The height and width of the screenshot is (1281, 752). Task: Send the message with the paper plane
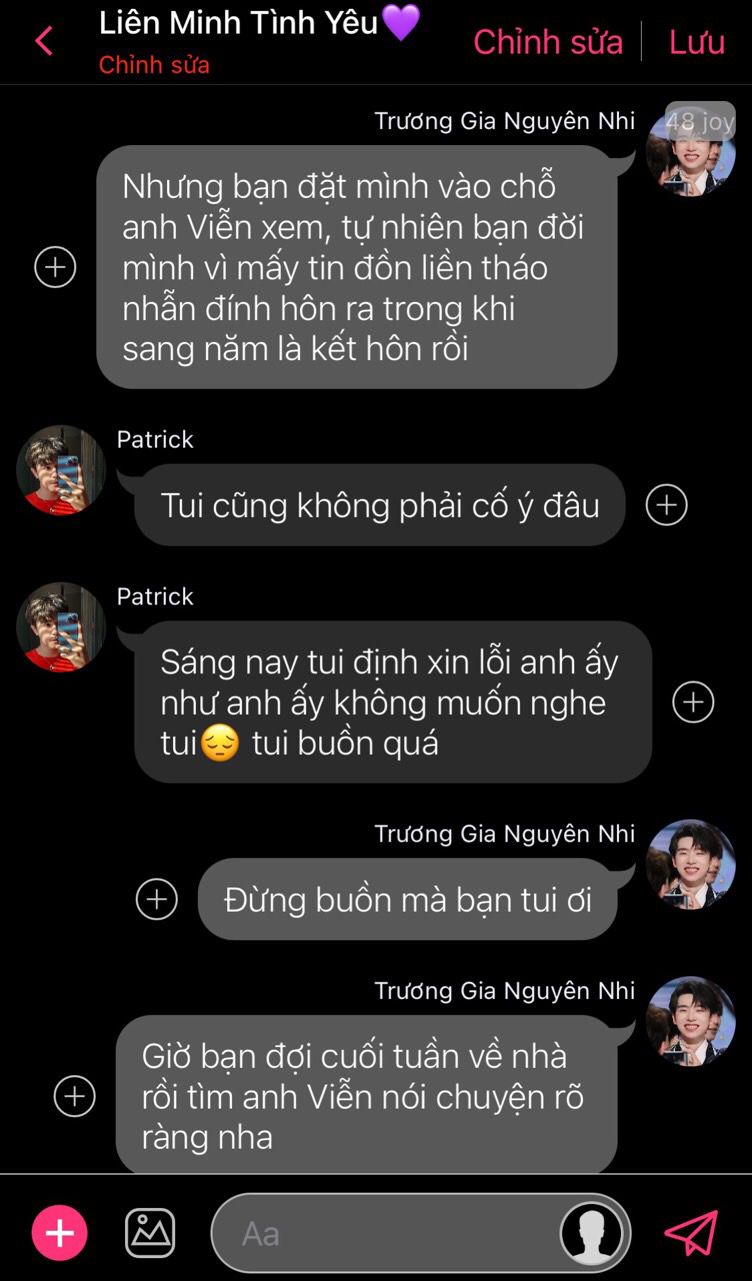(692, 1233)
